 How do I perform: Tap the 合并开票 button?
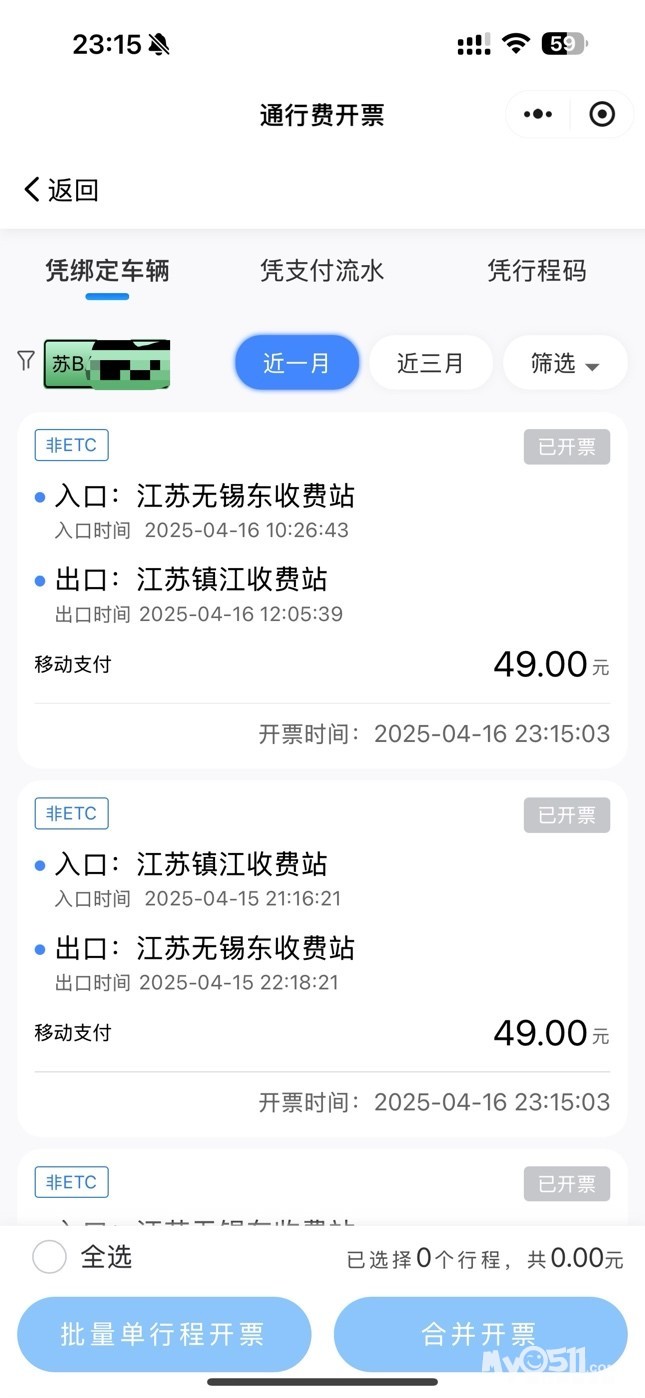pyautogui.click(x=480, y=1334)
